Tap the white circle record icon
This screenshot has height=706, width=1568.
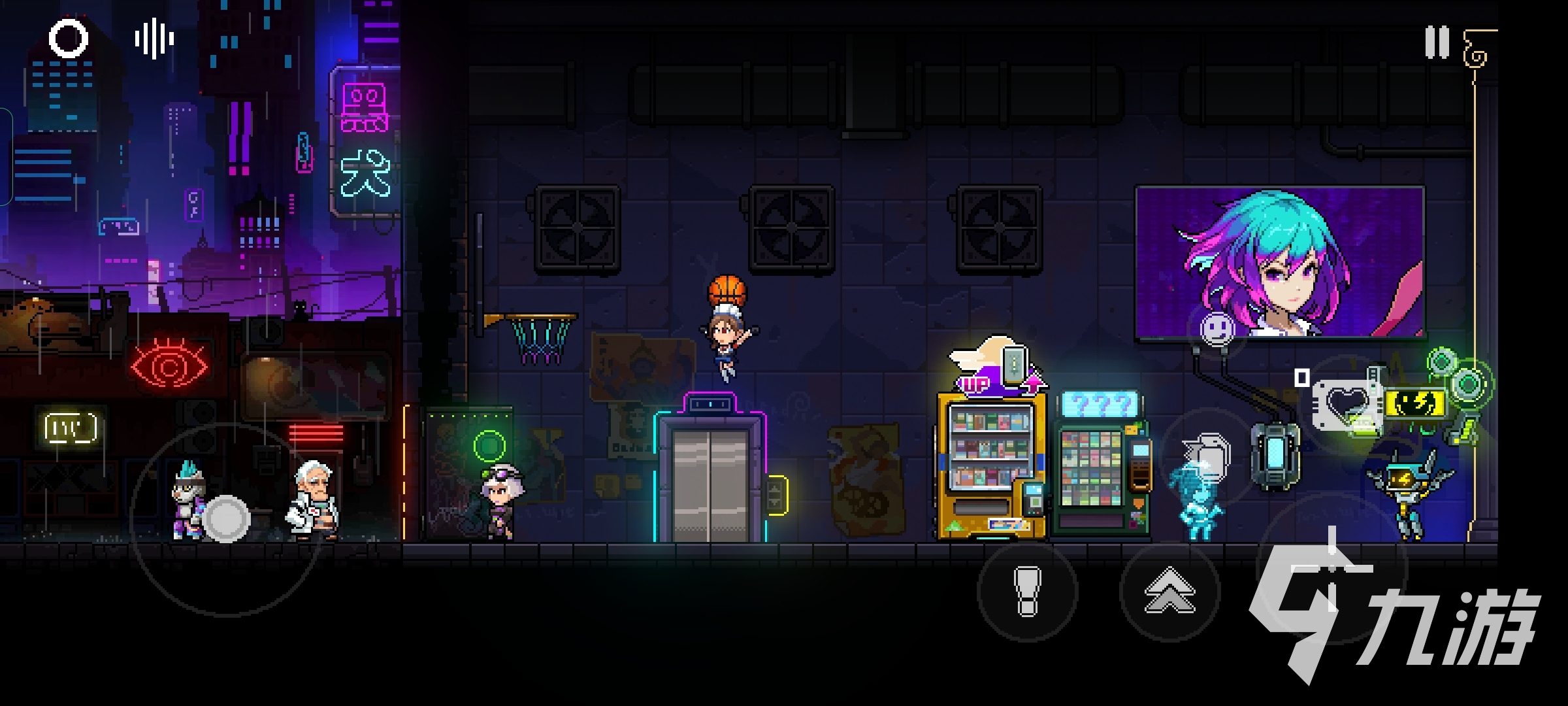[69, 39]
